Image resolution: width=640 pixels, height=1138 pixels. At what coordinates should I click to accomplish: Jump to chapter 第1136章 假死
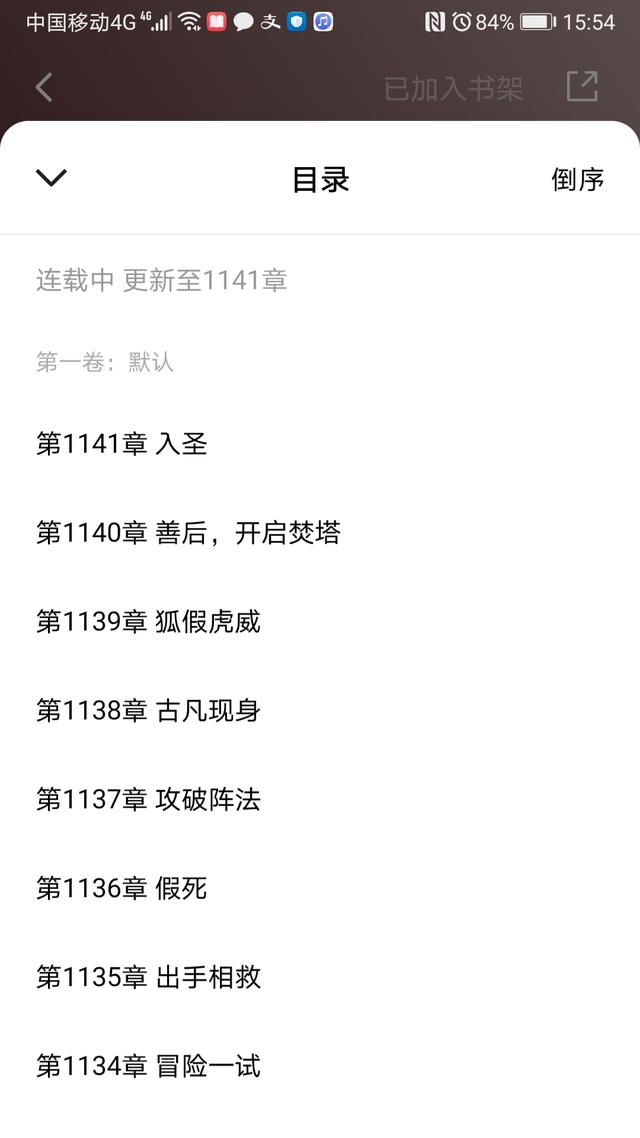[x=122, y=888]
